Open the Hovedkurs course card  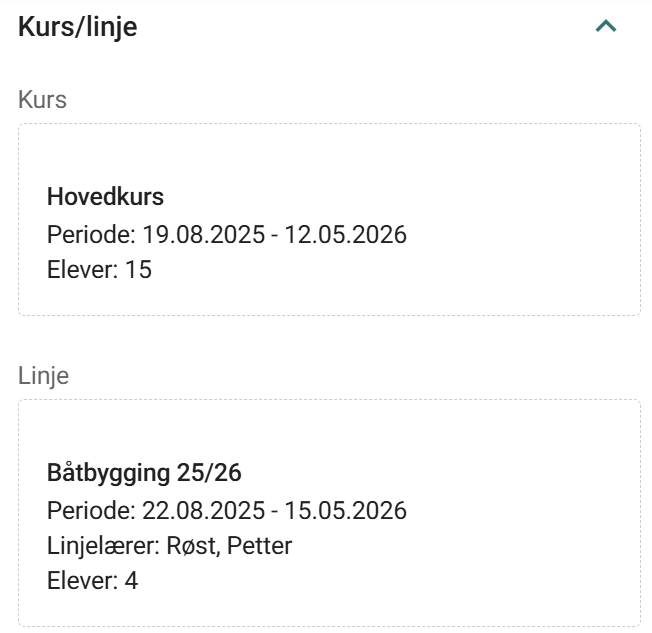tap(329, 220)
